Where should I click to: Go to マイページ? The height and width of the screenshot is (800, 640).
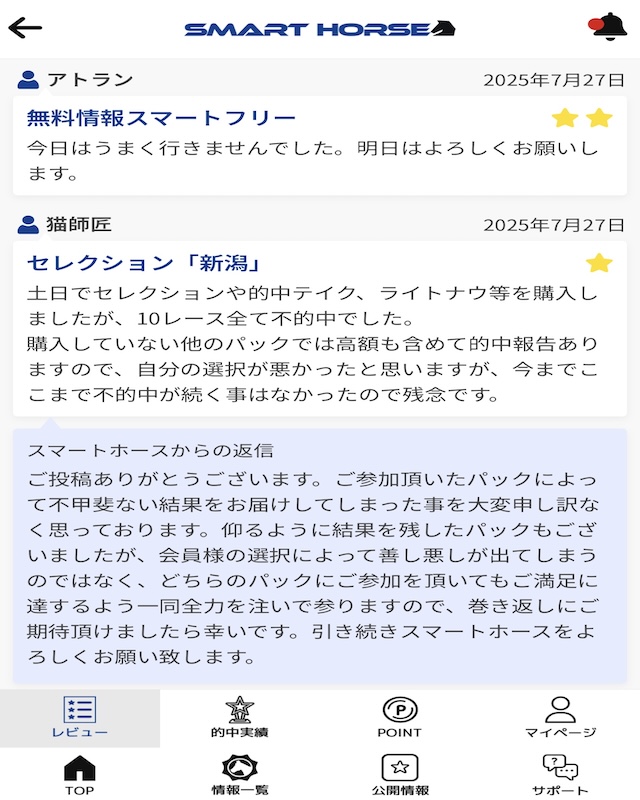coord(560,718)
